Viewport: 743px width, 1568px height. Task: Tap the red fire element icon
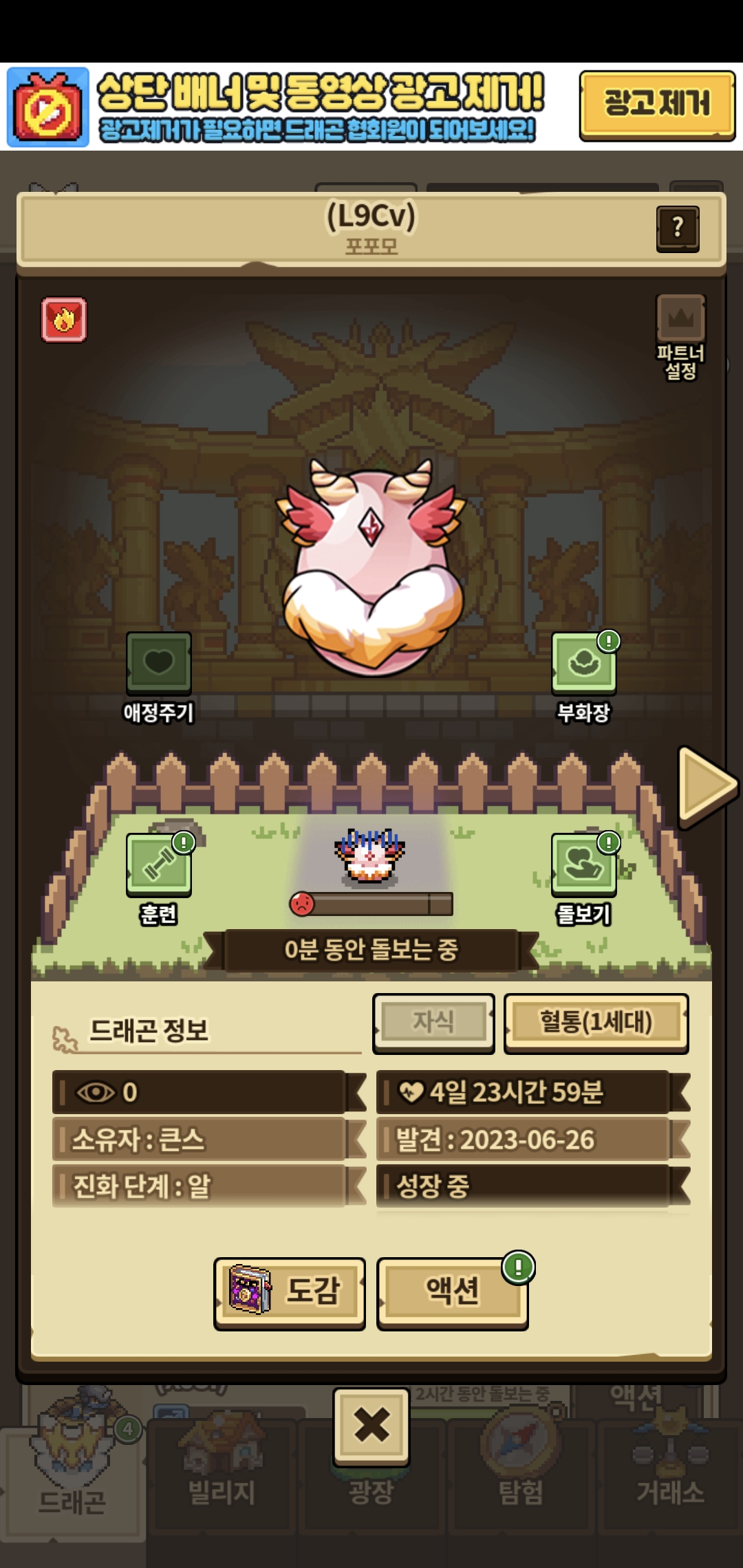[x=64, y=320]
